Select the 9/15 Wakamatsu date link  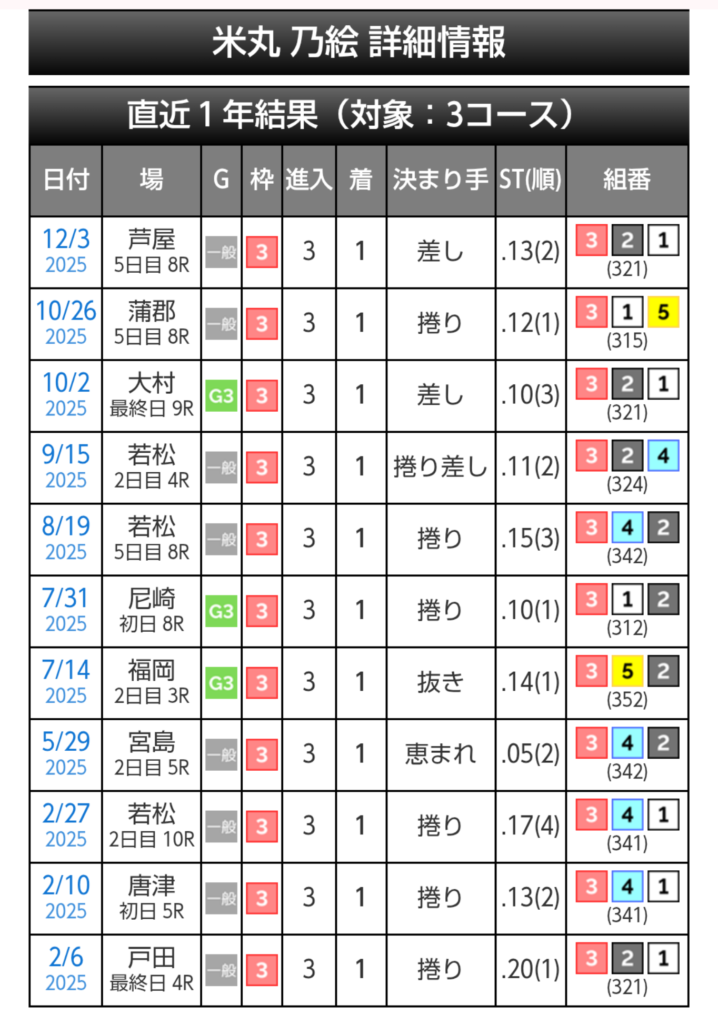tap(66, 456)
